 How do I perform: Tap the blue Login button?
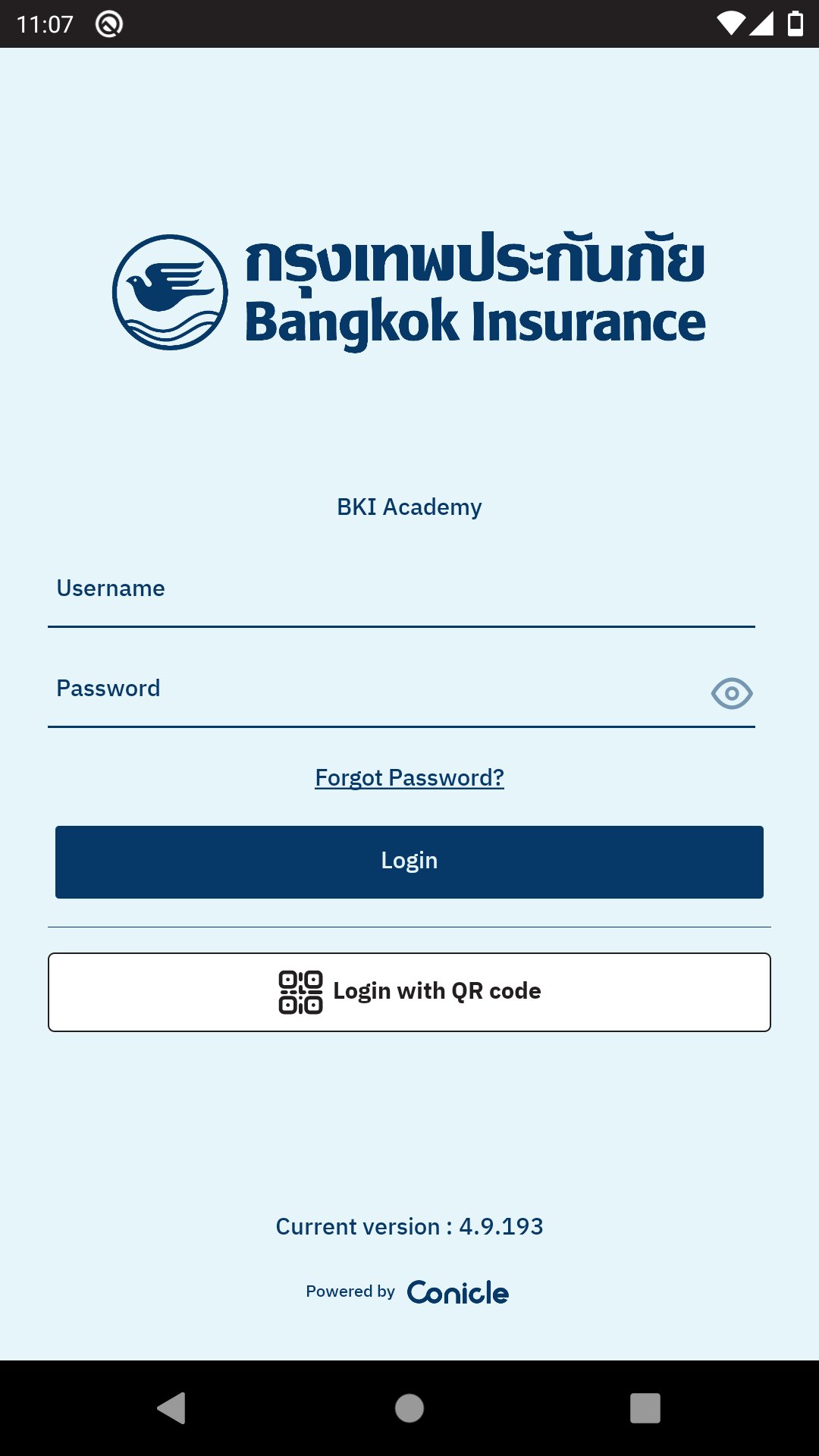(x=409, y=862)
